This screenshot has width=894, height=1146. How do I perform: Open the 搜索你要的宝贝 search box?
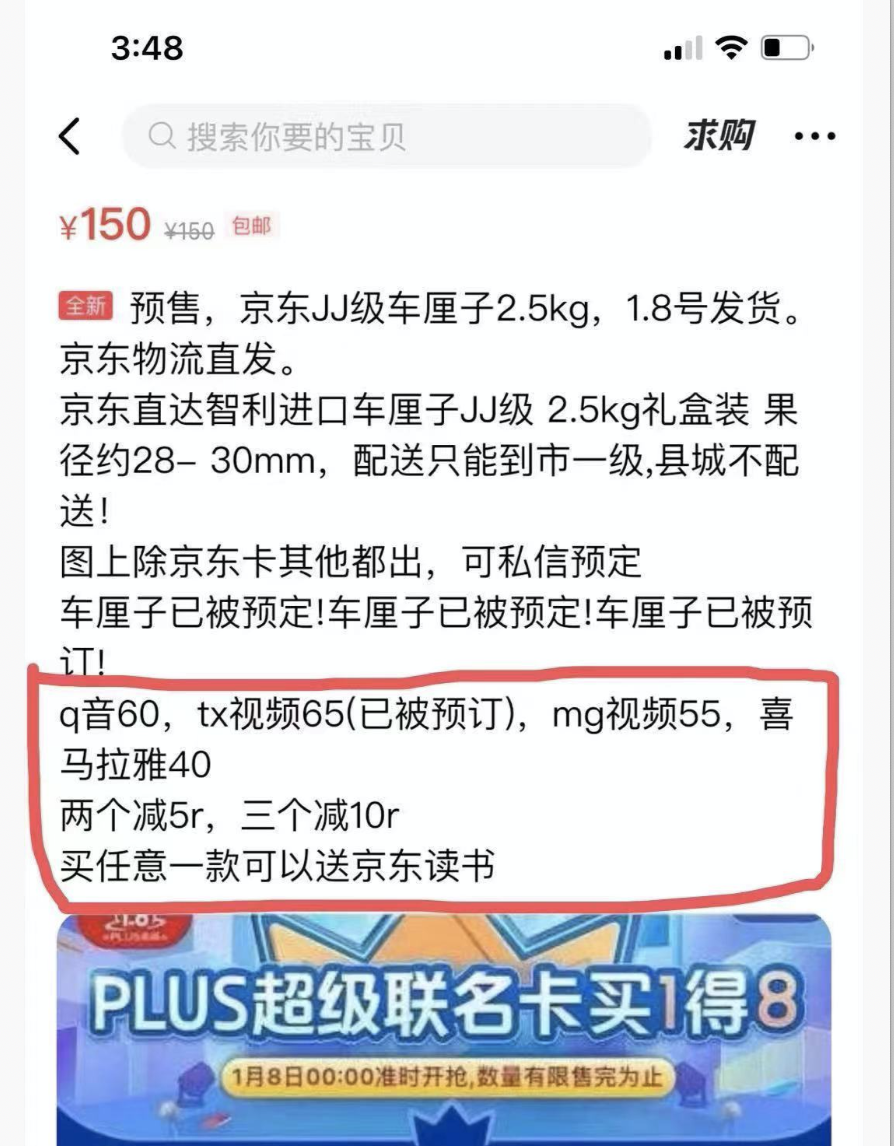[386, 136]
